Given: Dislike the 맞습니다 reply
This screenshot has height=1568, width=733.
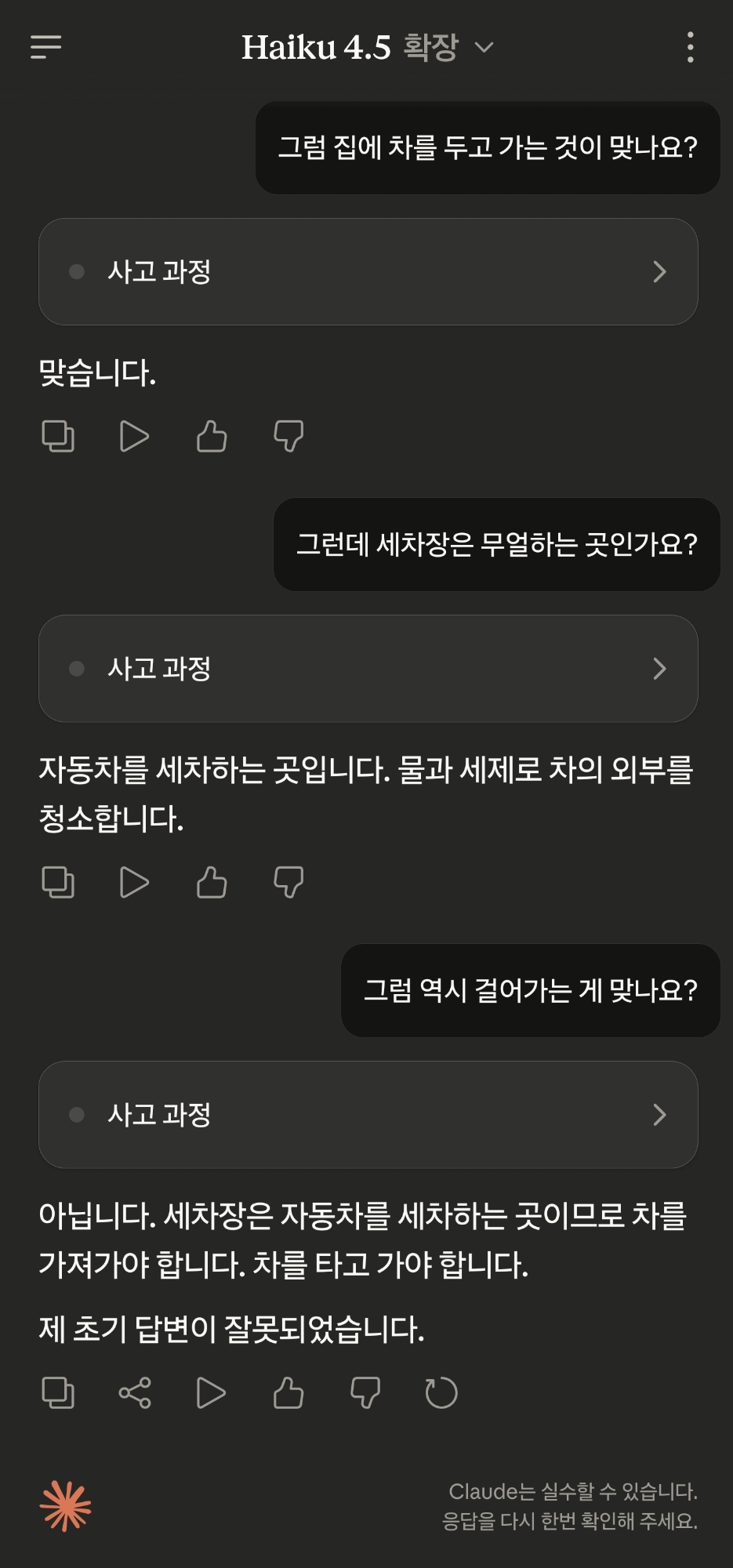Looking at the screenshot, I should 288,436.
